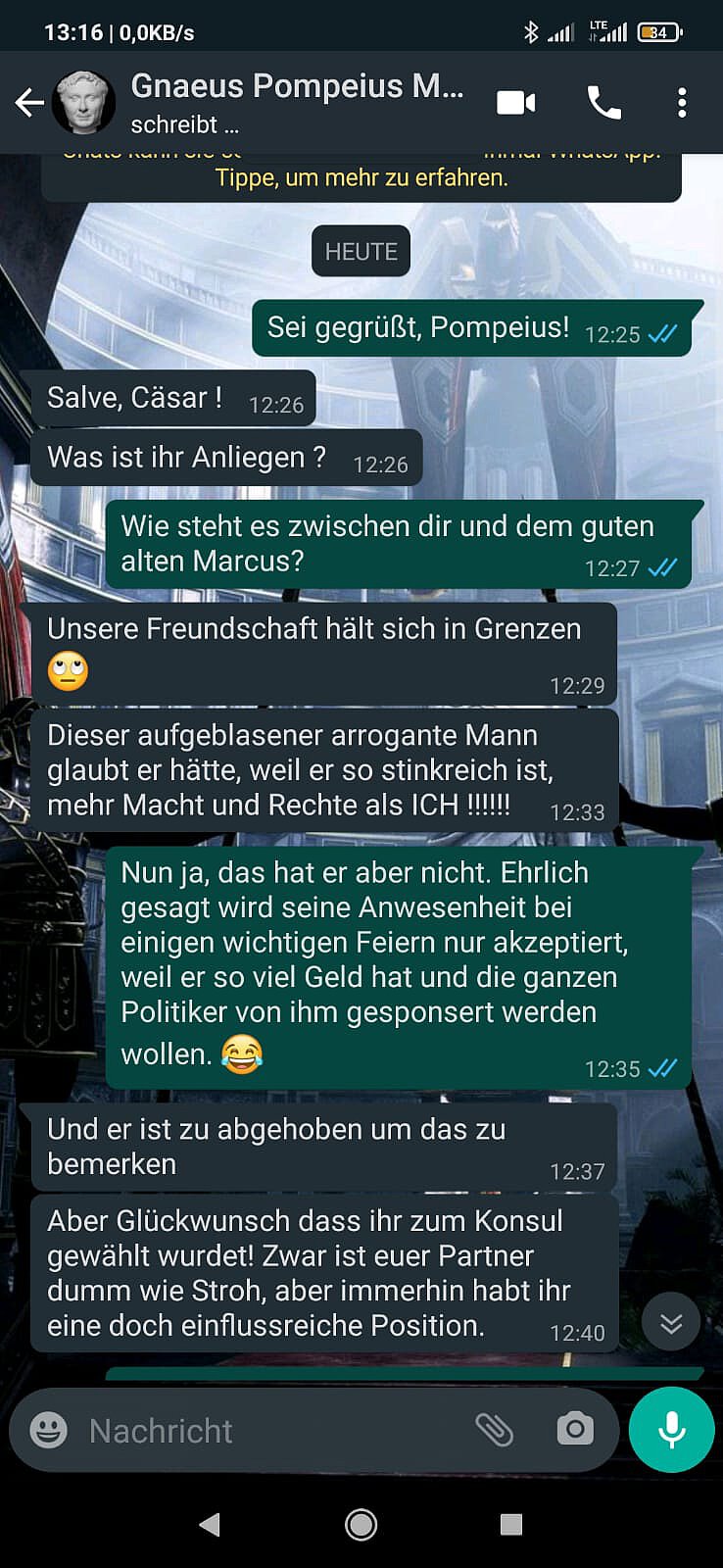This screenshot has width=723, height=1568.
Task: Jump to the latest messages
Action: 671,1322
